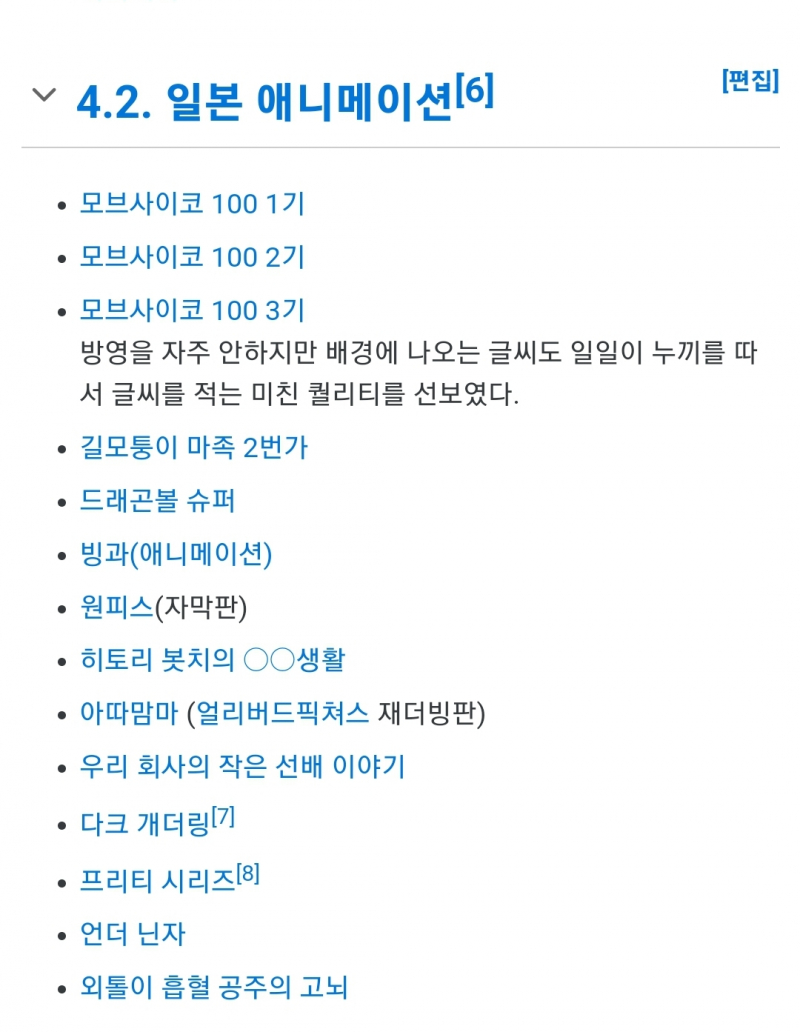Open 외톨이 흡혈 공주의 고뇌 link
The image size is (800, 1032).
(x=214, y=988)
